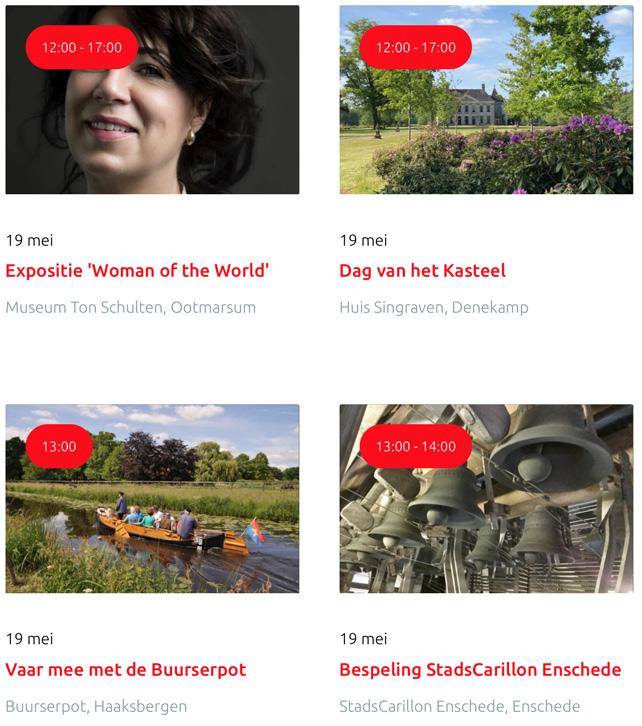
Task: Open the StadsCarillon bells photo
Action: [x=486, y=499]
